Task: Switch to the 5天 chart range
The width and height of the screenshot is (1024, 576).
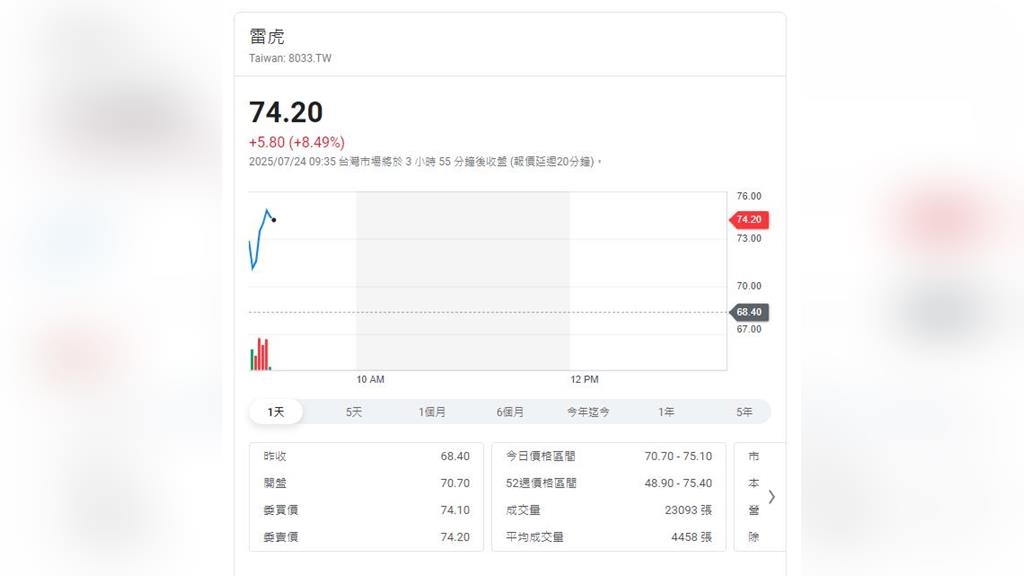Action: click(x=354, y=412)
